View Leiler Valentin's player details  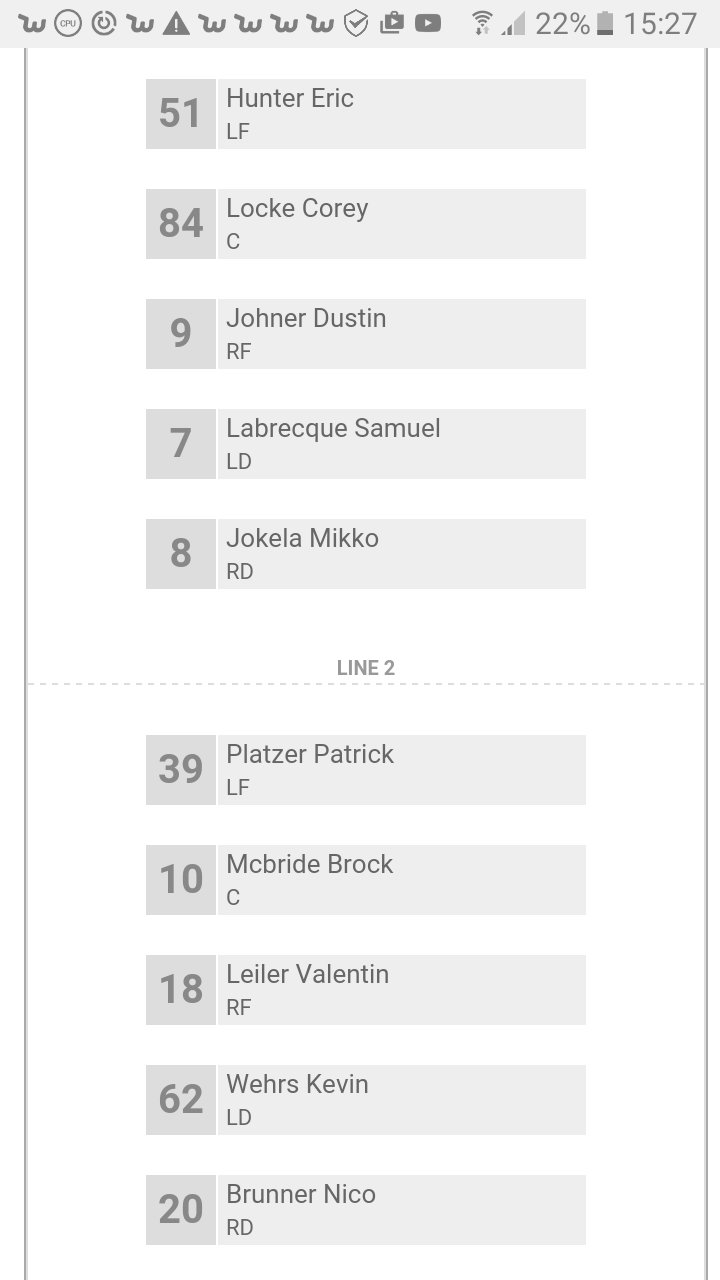tap(366, 990)
